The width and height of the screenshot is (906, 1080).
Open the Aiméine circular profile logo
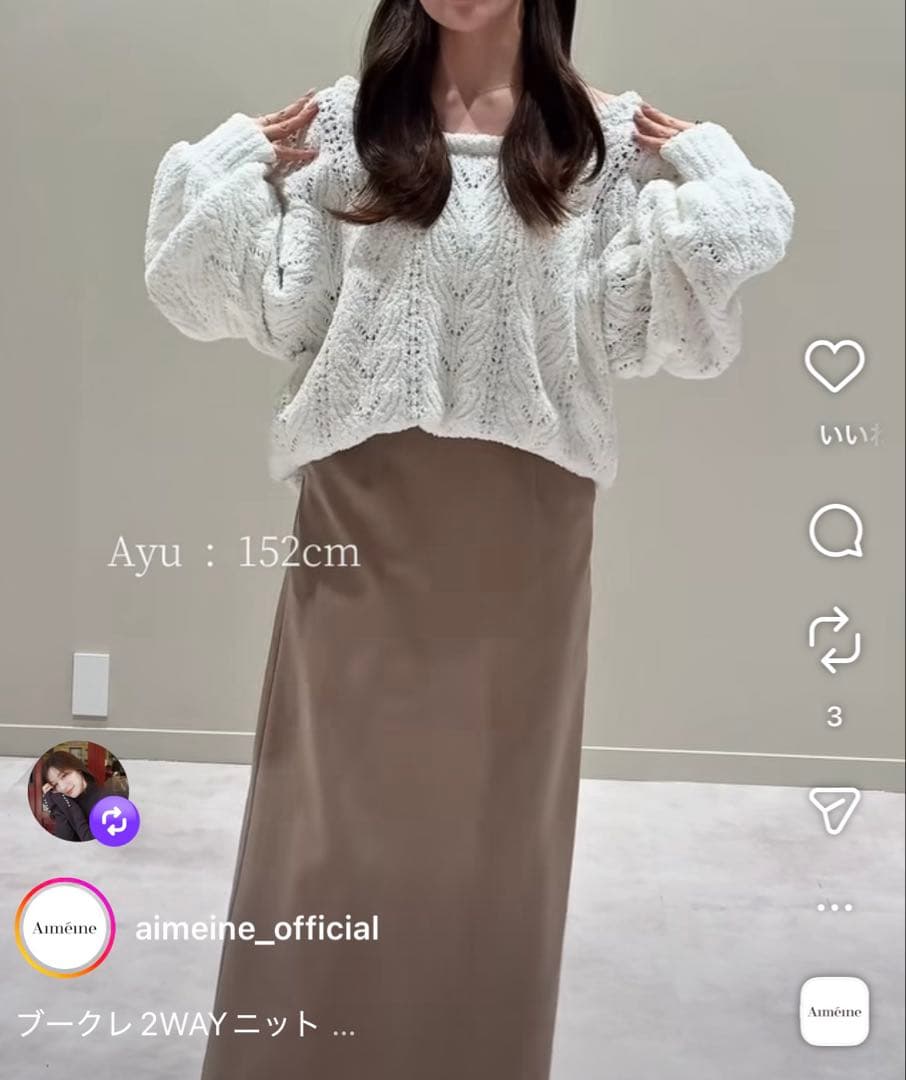[65, 928]
